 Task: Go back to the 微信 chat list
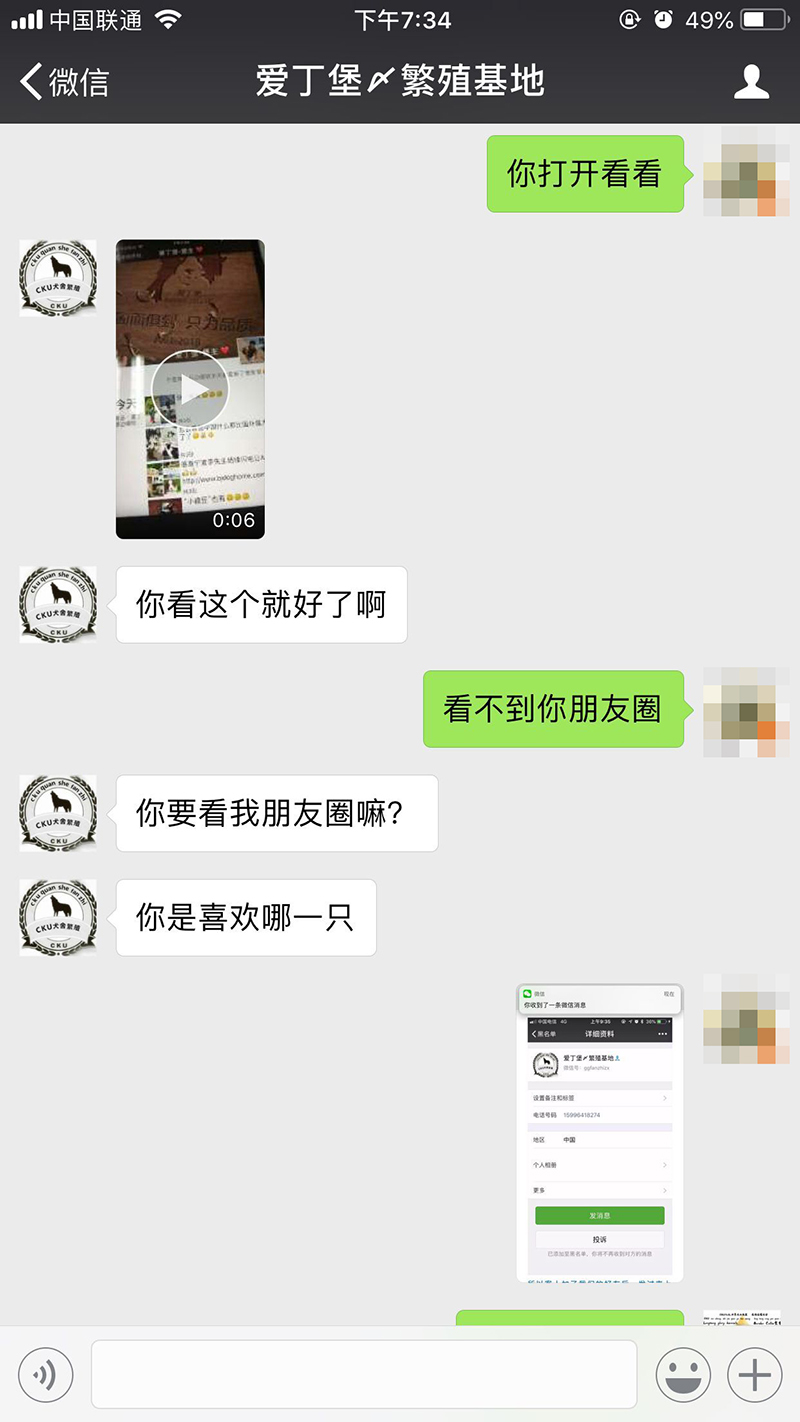pos(66,81)
